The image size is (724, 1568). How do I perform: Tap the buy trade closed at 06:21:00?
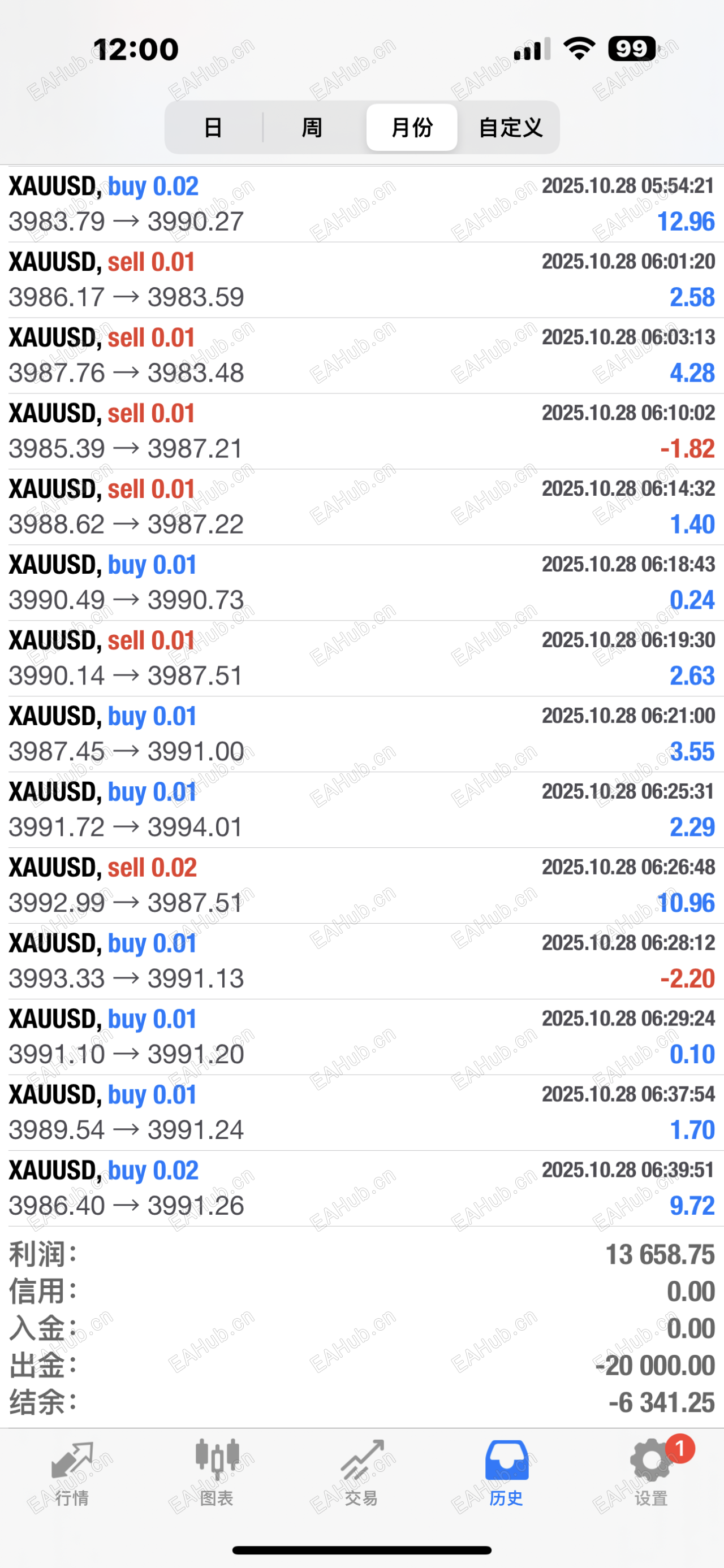click(361, 734)
